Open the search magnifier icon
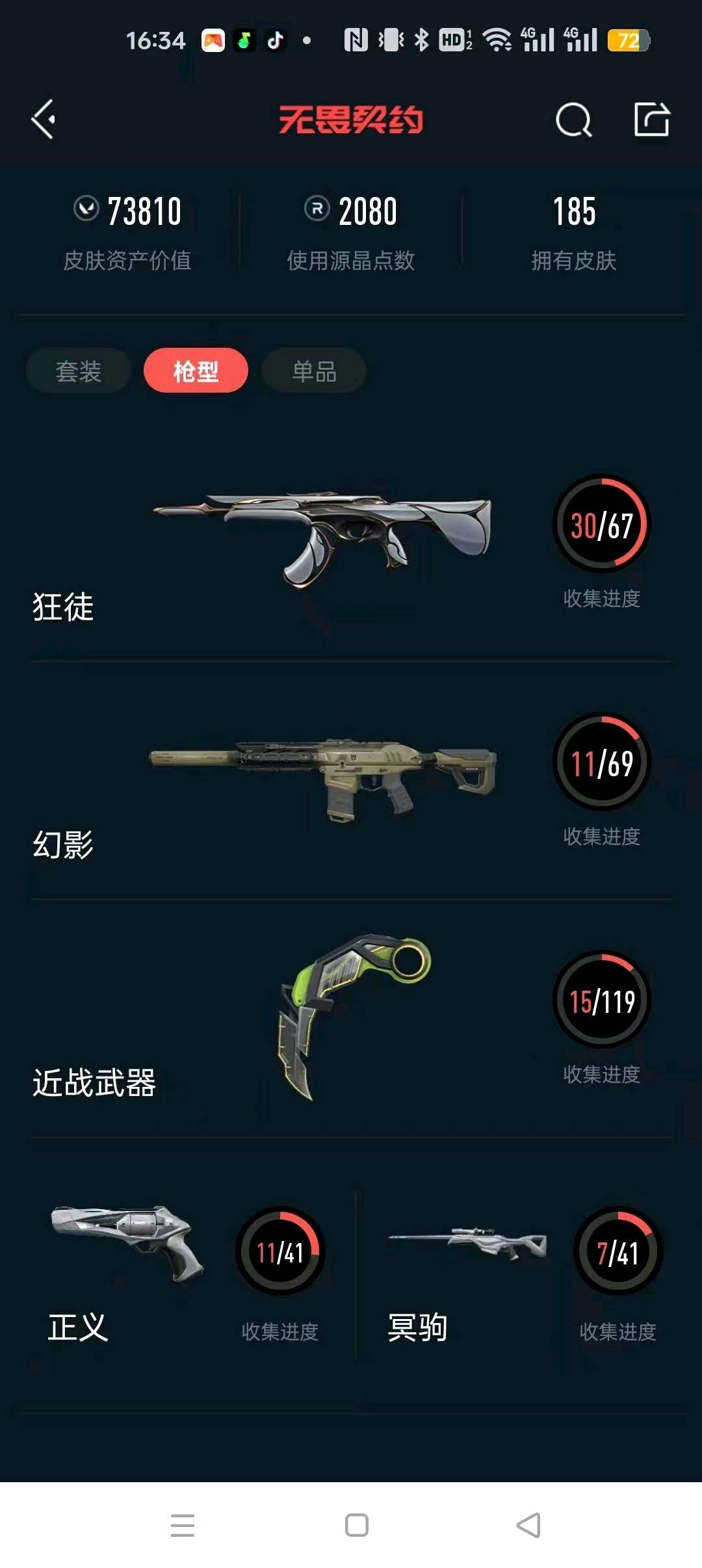702x1568 pixels. (x=573, y=120)
